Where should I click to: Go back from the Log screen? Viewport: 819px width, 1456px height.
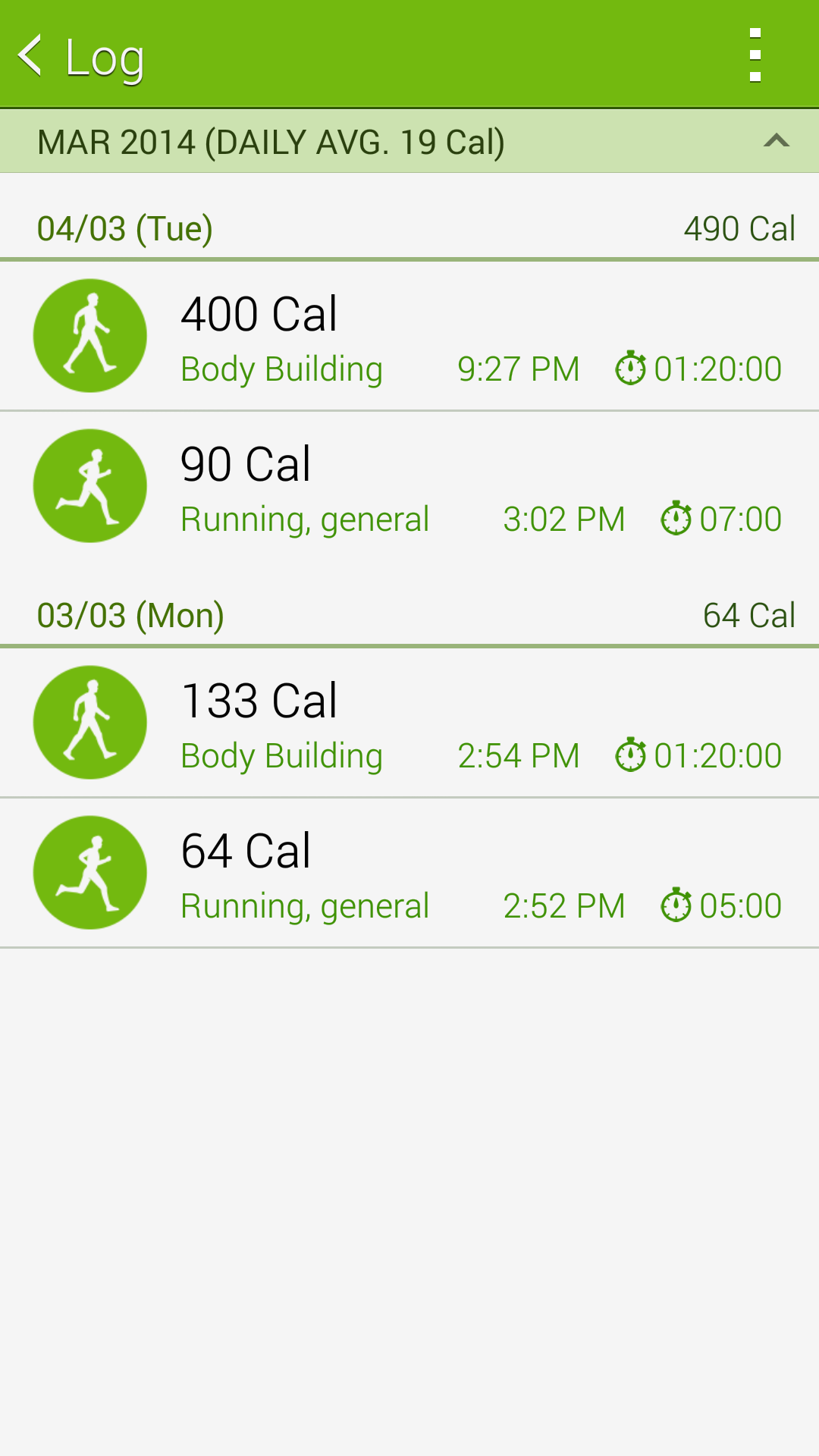tap(30, 55)
